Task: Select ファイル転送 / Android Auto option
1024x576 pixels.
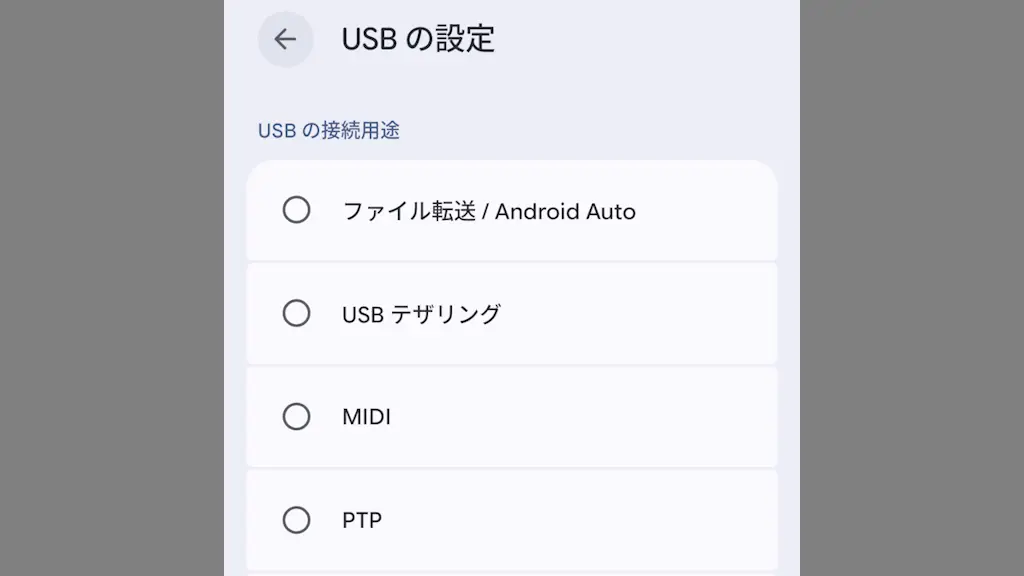Action: click(296, 210)
